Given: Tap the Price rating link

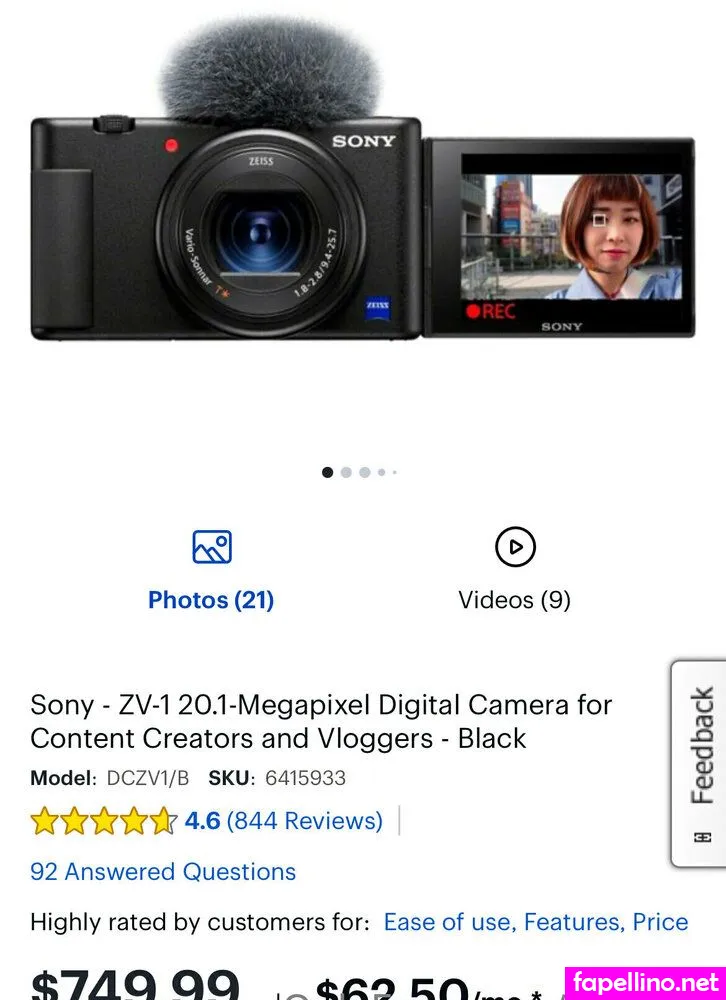Looking at the screenshot, I should [660, 922].
